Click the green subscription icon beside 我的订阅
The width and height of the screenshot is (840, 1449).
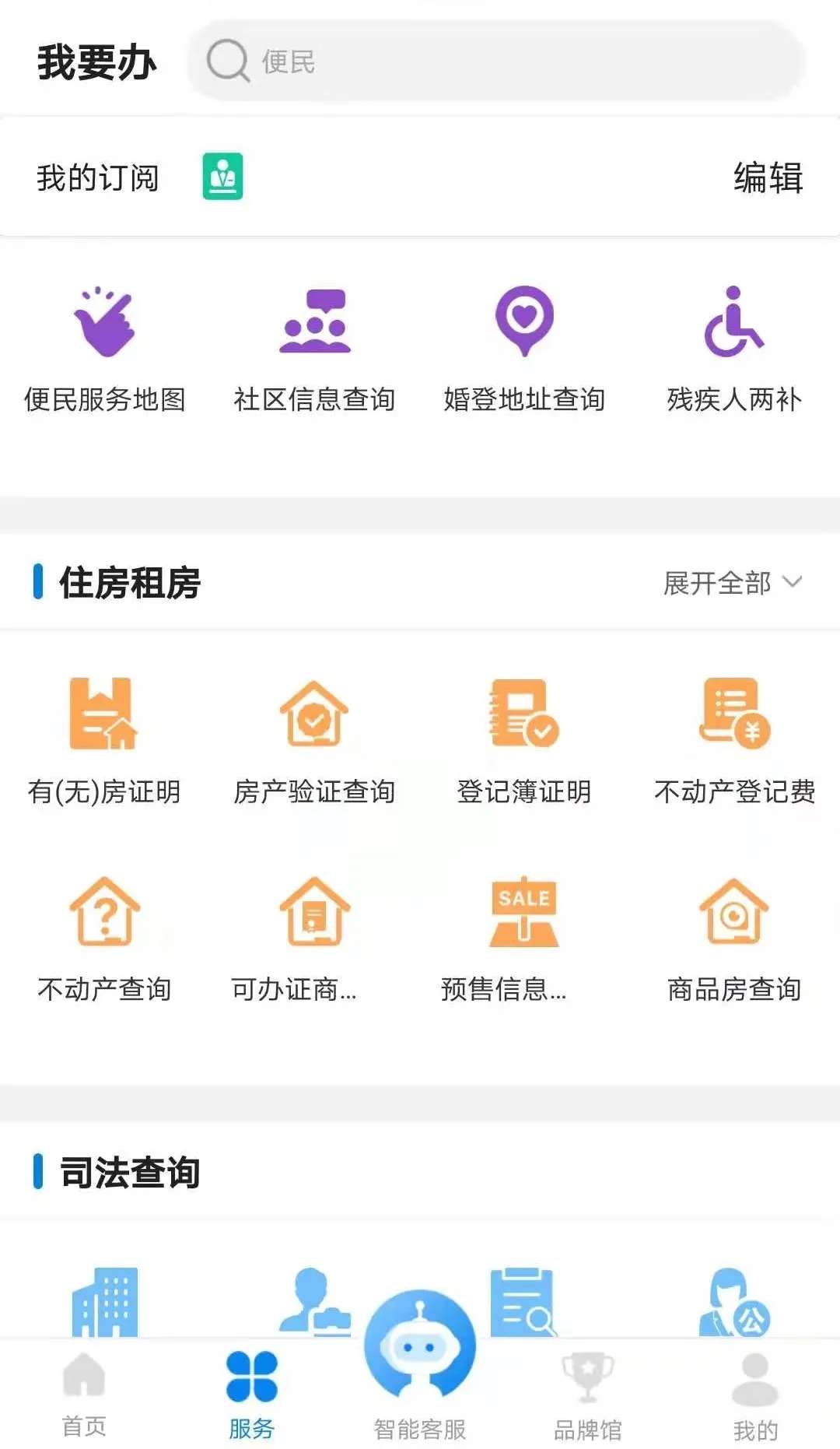click(223, 177)
